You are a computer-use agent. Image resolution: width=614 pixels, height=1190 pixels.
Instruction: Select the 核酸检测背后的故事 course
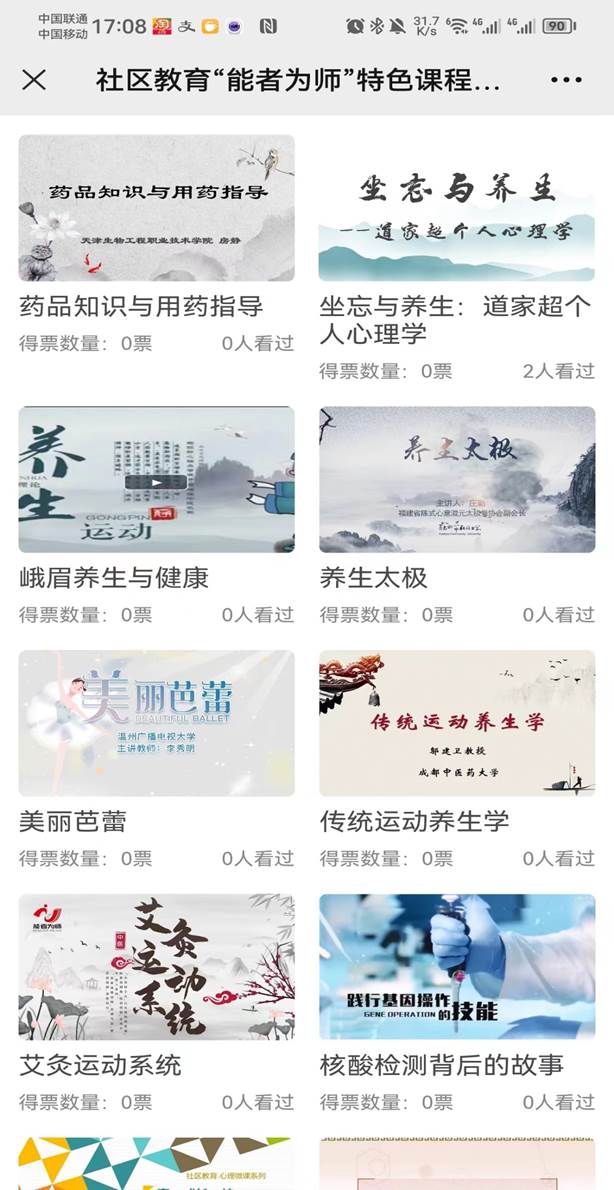457,967
